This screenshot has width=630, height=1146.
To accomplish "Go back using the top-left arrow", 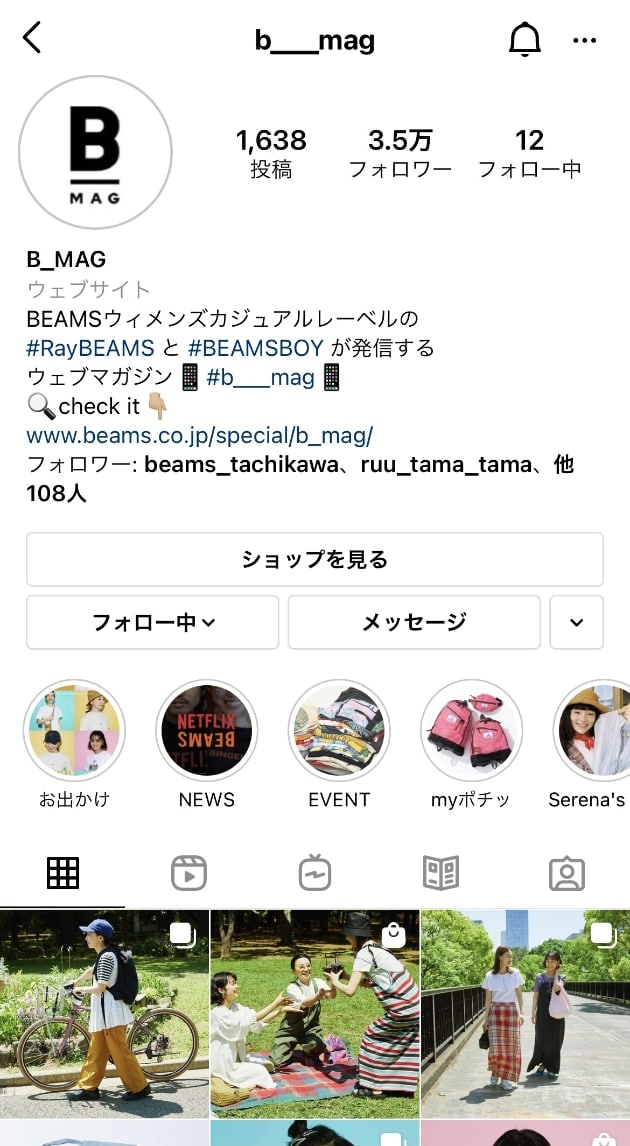I will tap(32, 39).
